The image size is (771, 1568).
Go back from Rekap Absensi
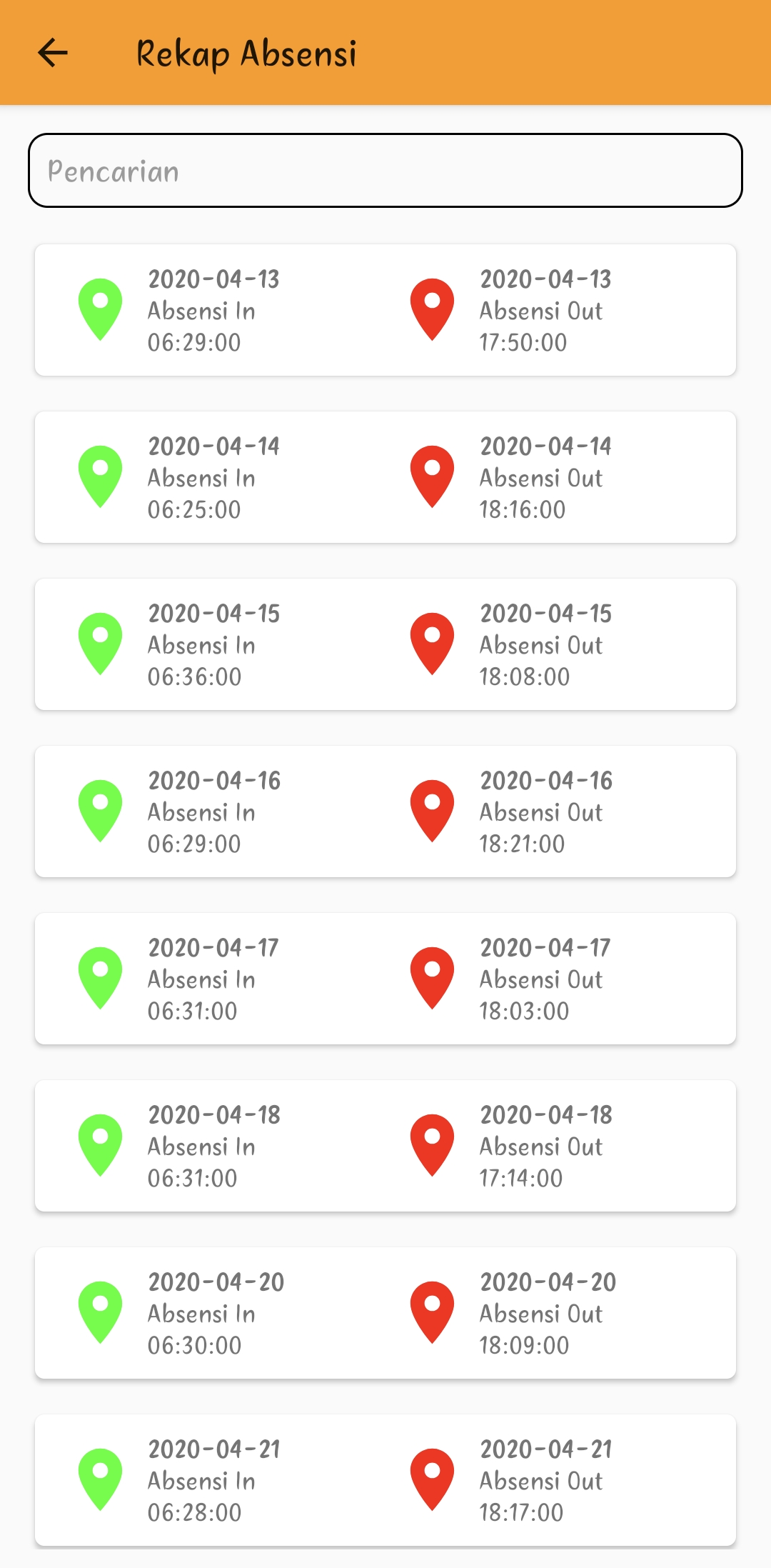tap(53, 53)
